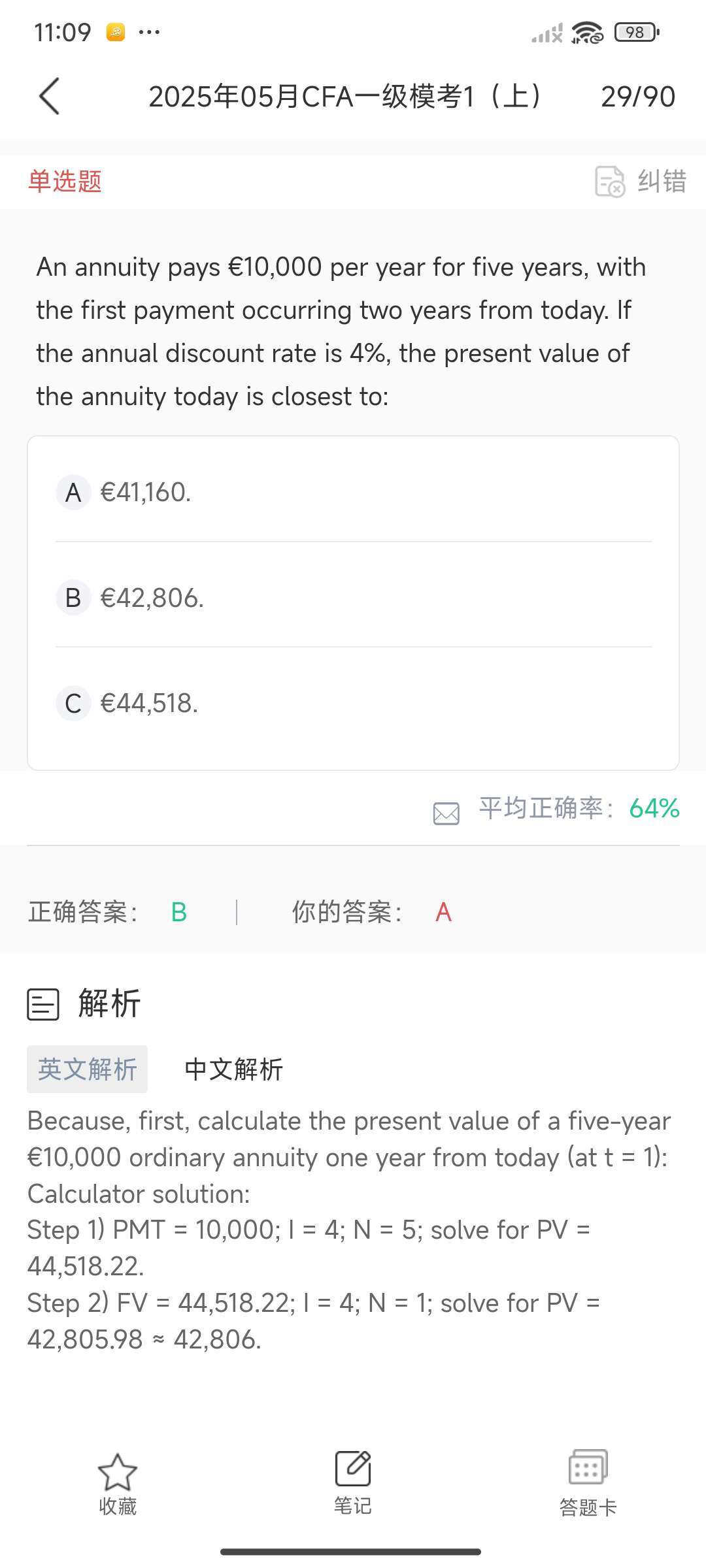Viewport: 706px width, 1568px height.
Task: Select answer option B €42,806
Action: [x=353, y=597]
